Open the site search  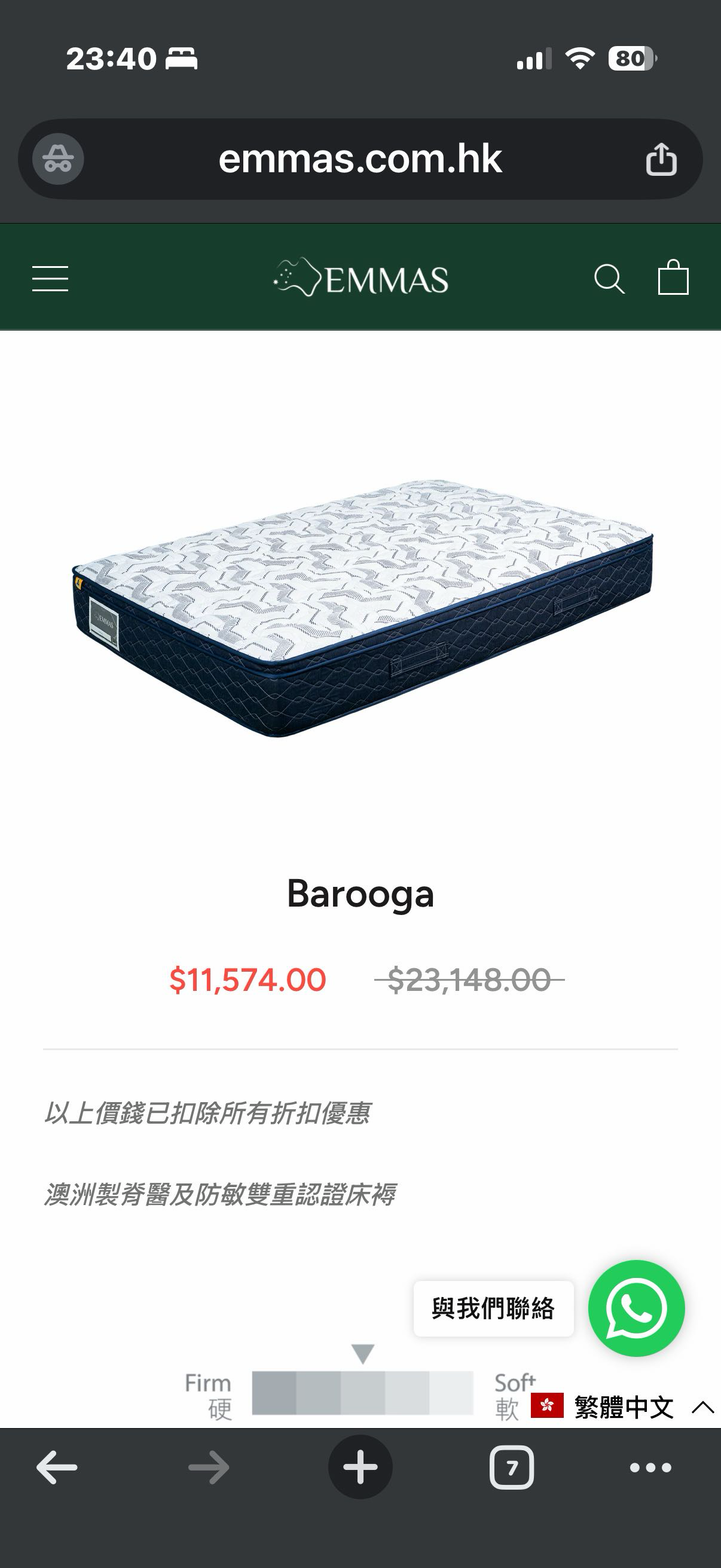[609, 279]
